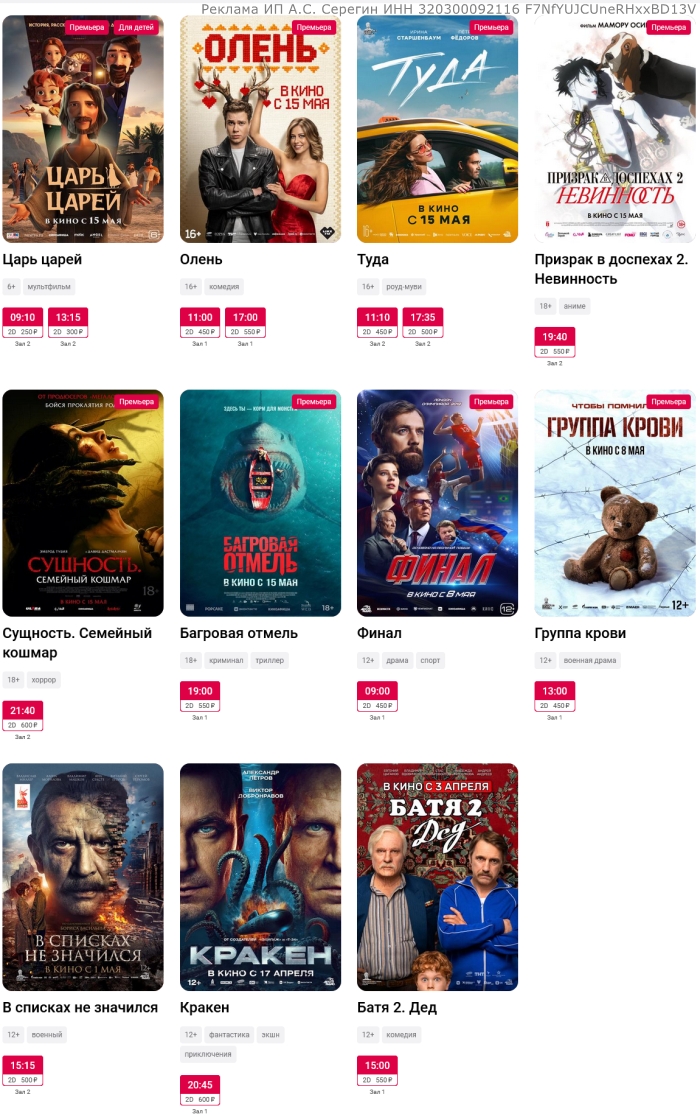
Task: Select the 20:45 showtime for Кракен
Action: coord(200,1090)
